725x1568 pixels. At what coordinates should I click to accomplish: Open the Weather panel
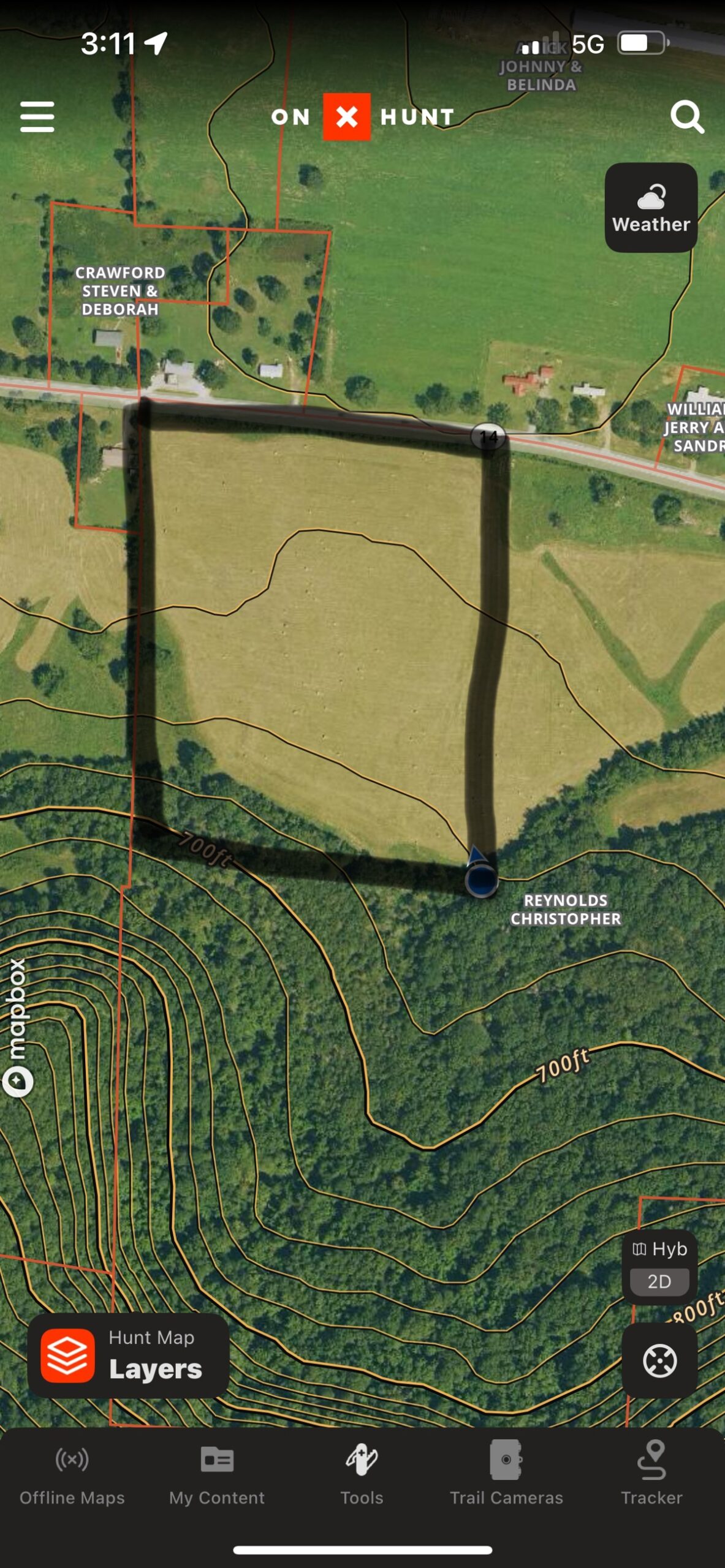click(x=651, y=208)
